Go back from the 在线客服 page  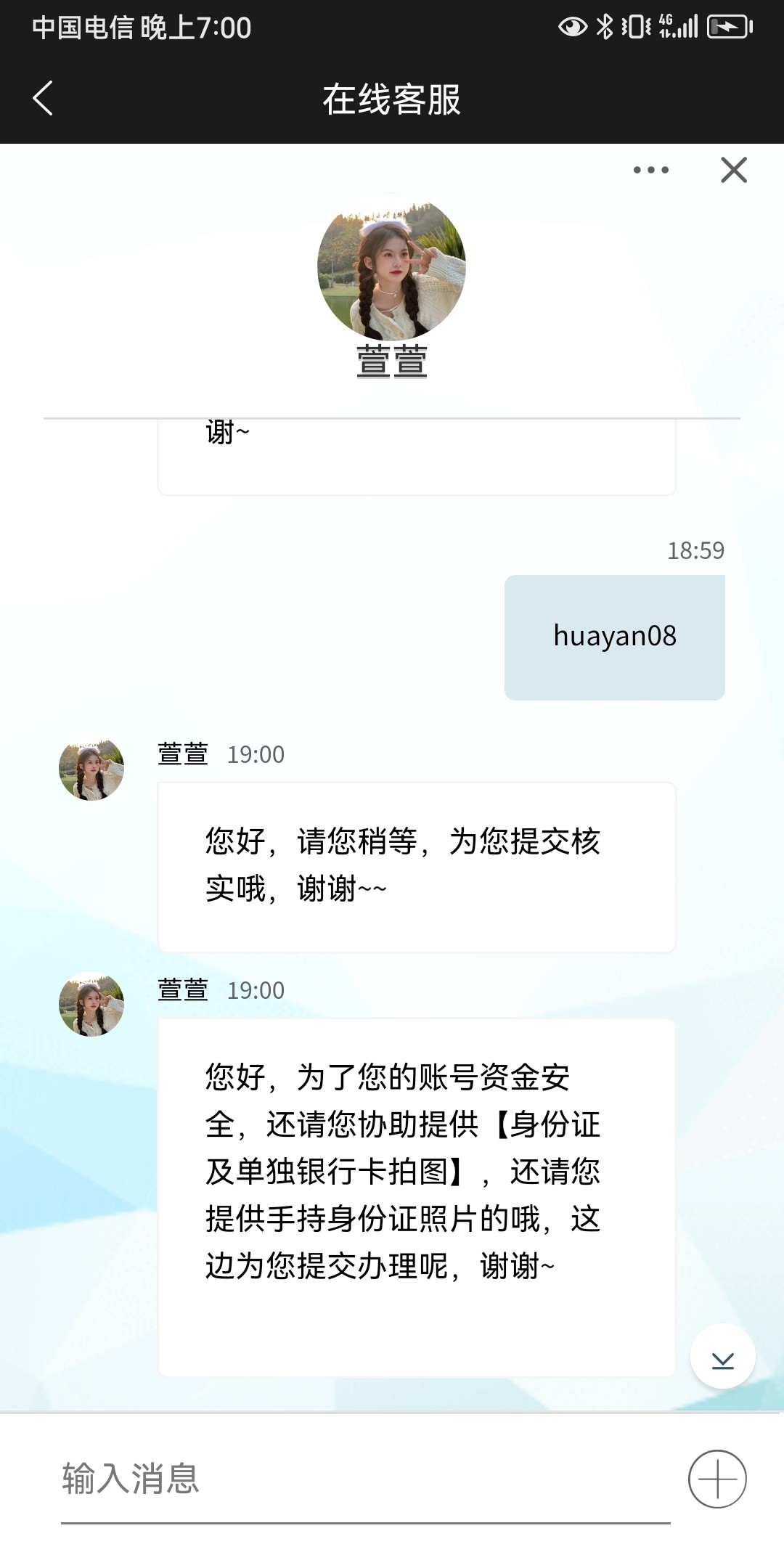coord(43,99)
